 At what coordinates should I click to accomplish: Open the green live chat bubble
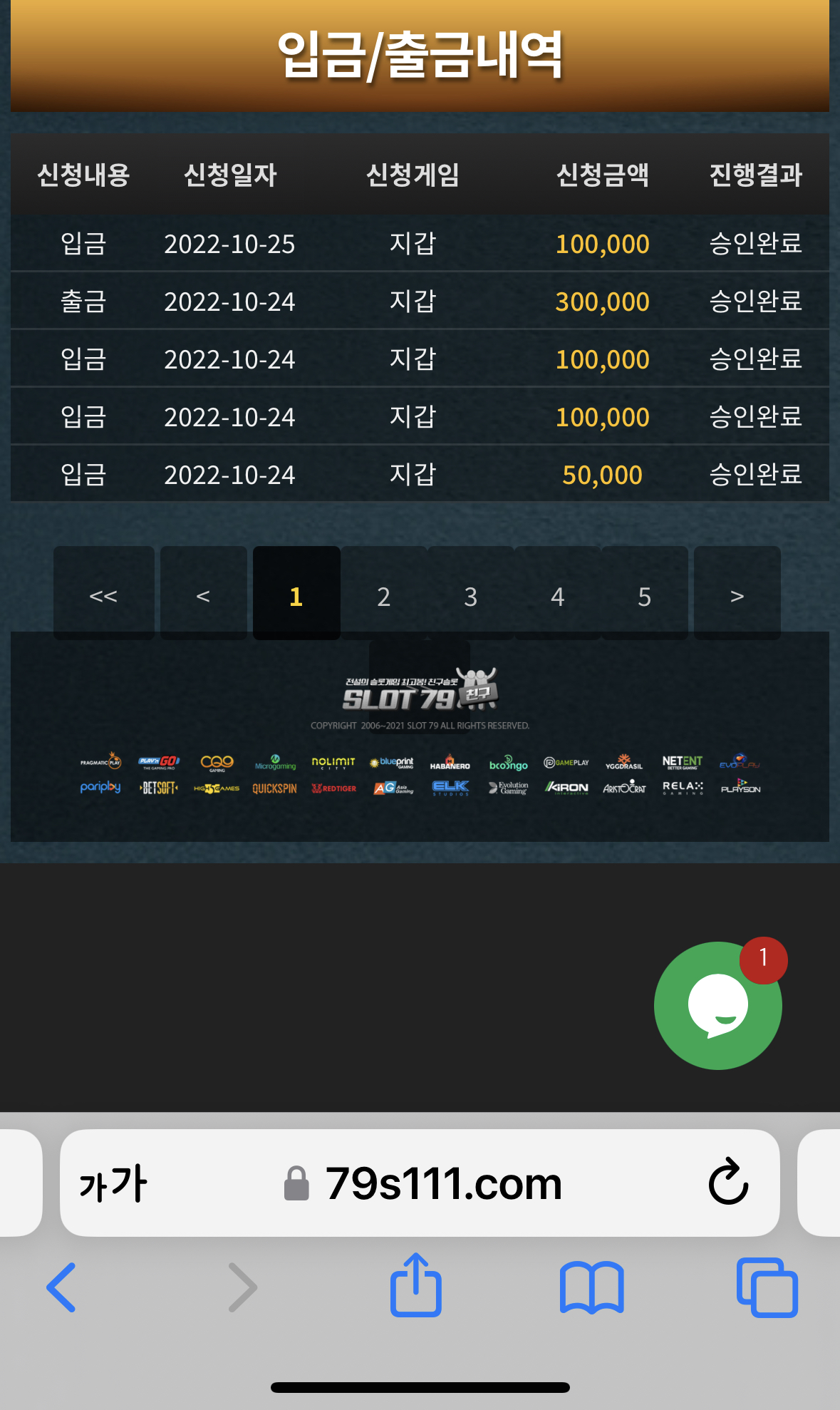pos(718,1005)
